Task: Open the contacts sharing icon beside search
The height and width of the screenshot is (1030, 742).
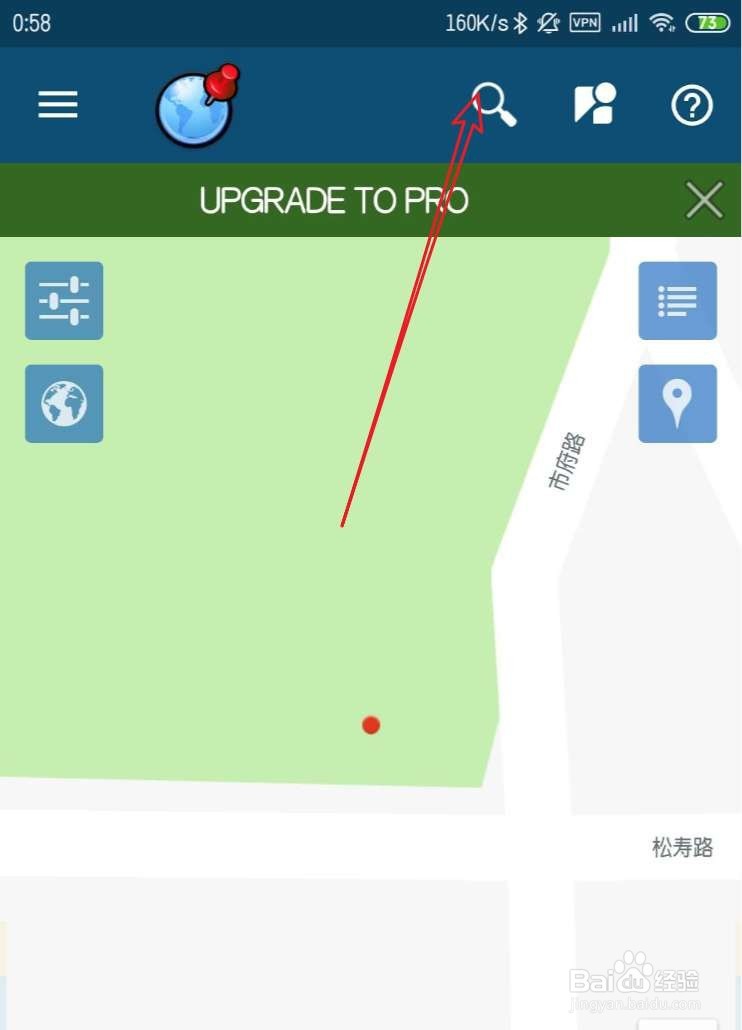Action: pyautogui.click(x=594, y=104)
